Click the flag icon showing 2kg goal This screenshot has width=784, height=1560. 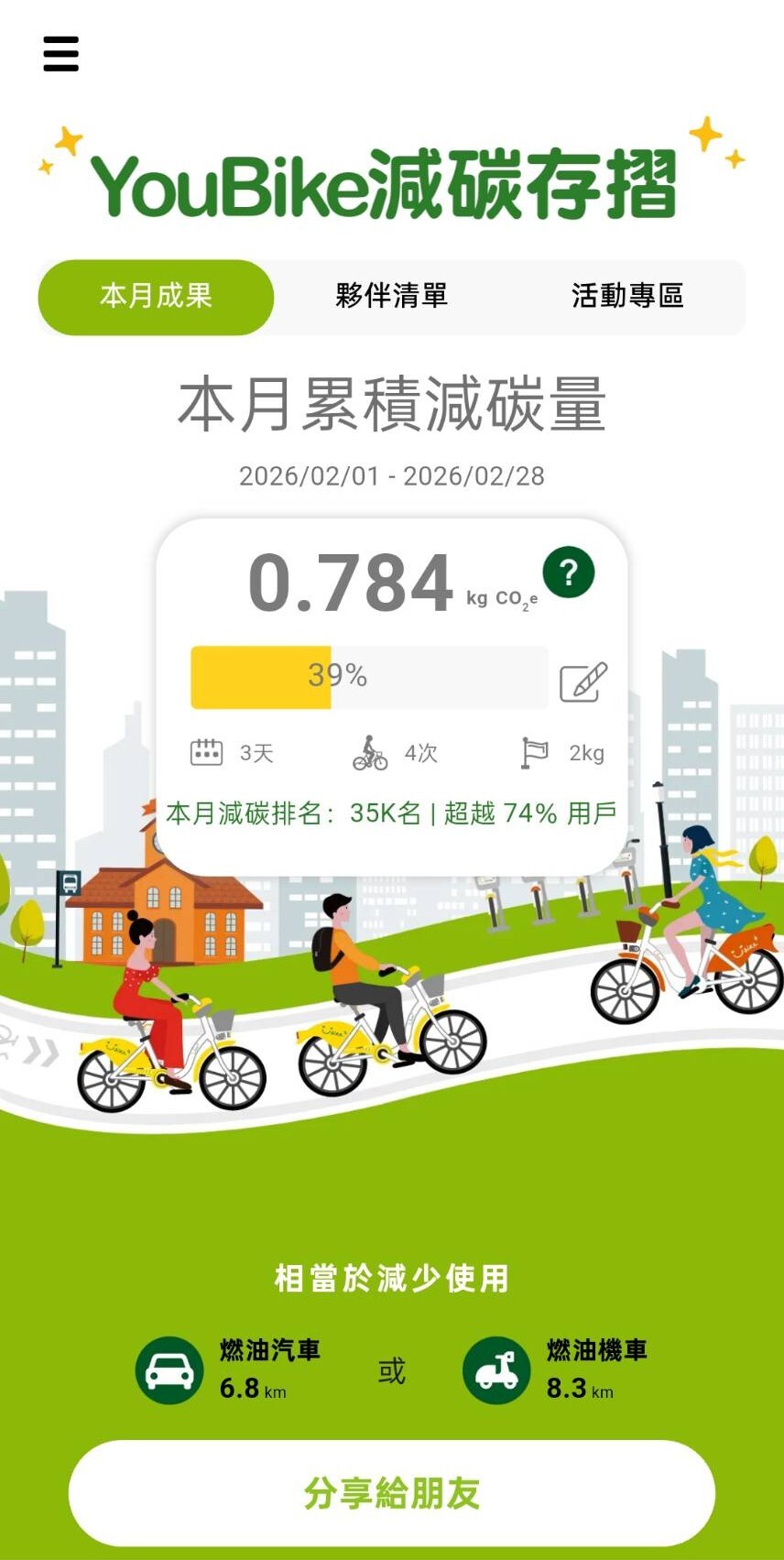[x=536, y=752]
